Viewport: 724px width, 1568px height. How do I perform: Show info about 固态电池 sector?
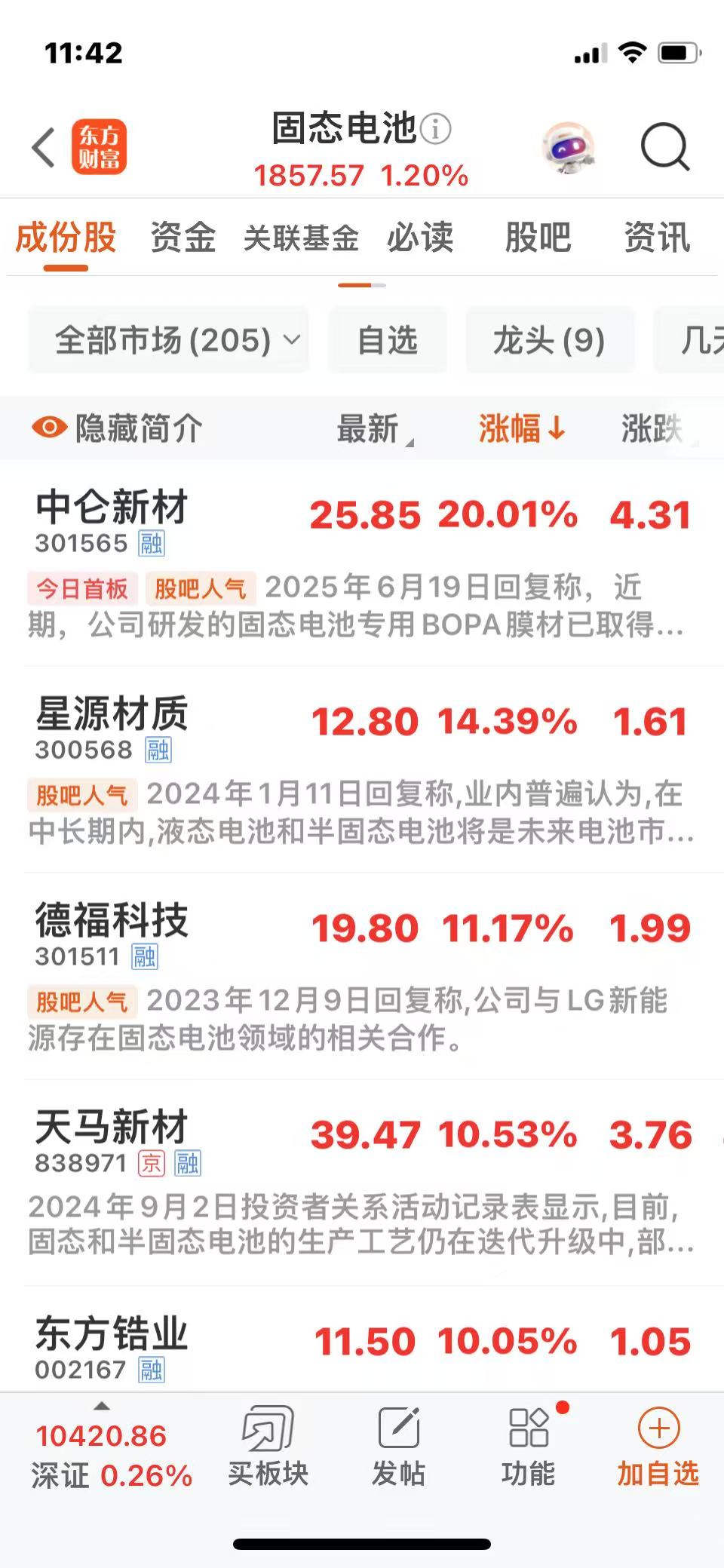[436, 129]
